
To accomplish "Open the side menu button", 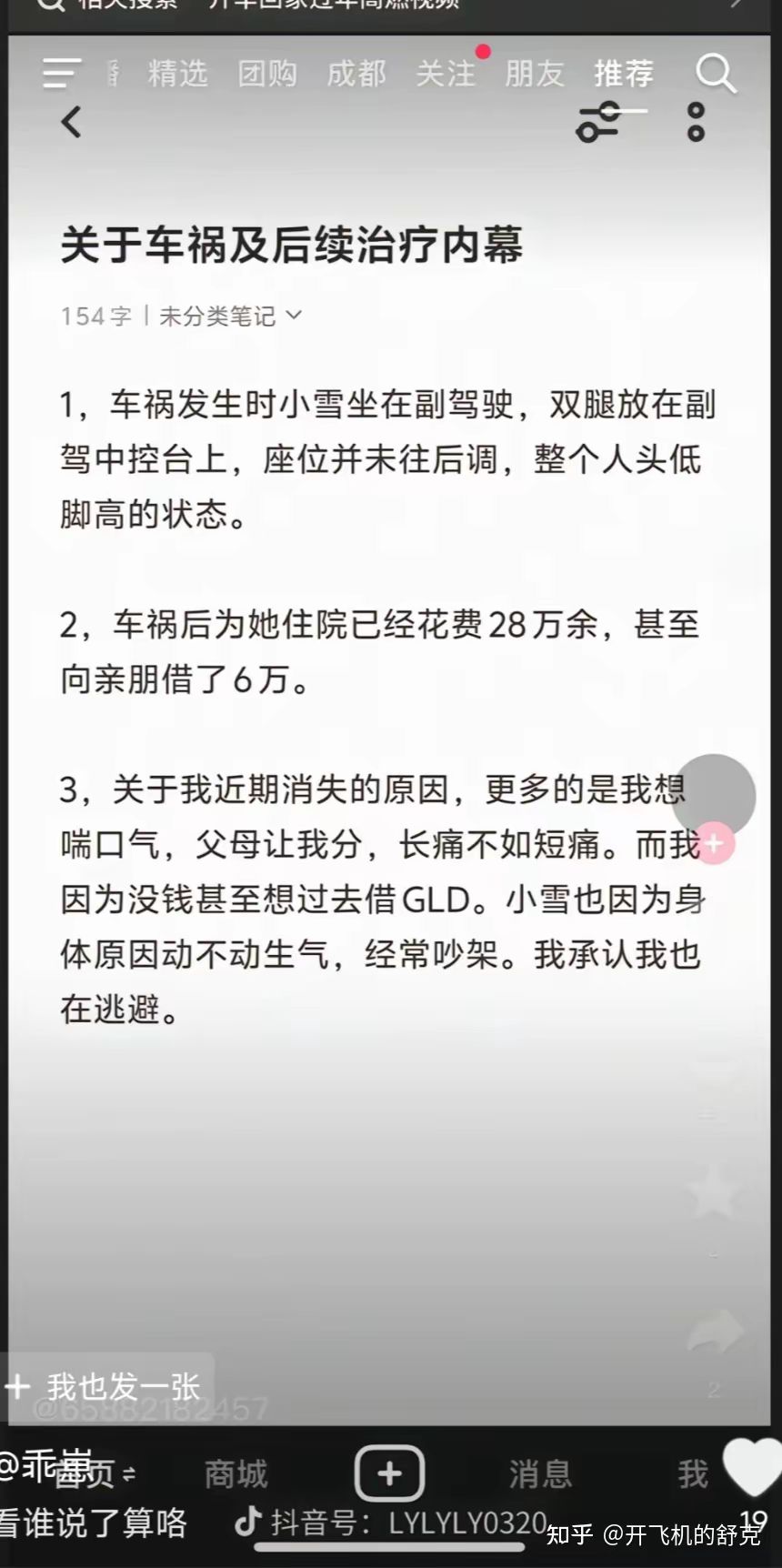I will [61, 73].
